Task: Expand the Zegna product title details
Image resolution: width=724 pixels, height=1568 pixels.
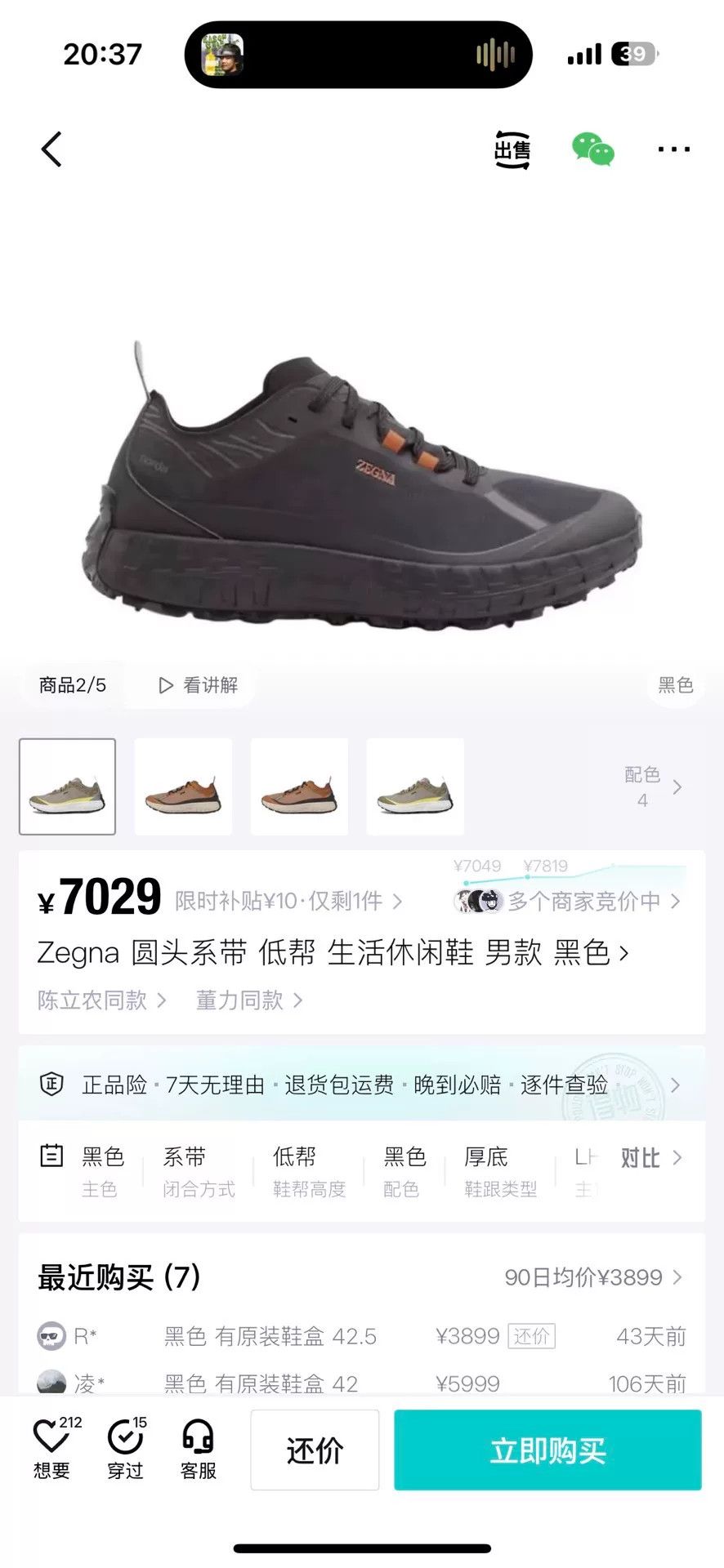Action: coord(333,952)
